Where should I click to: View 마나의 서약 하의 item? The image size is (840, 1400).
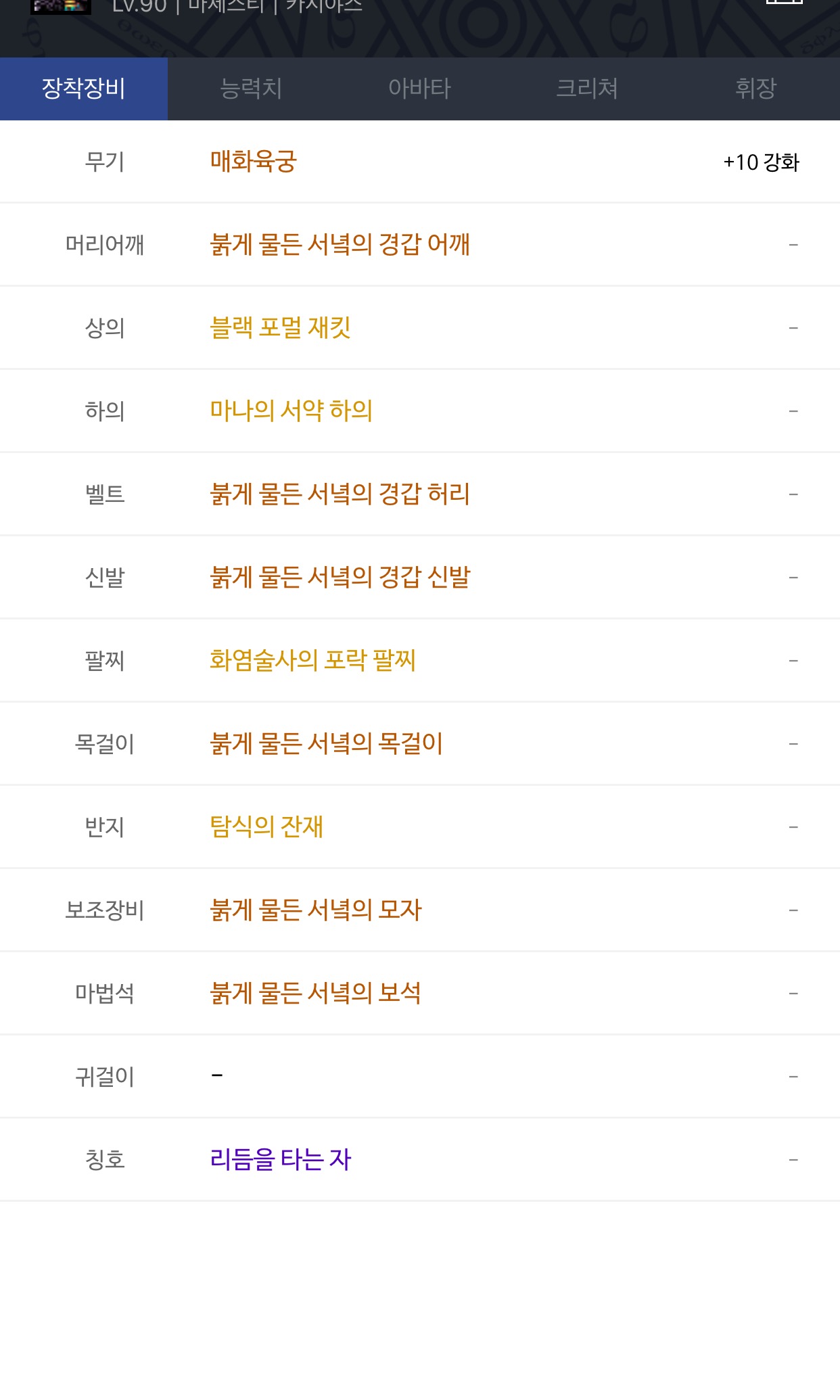coord(291,411)
